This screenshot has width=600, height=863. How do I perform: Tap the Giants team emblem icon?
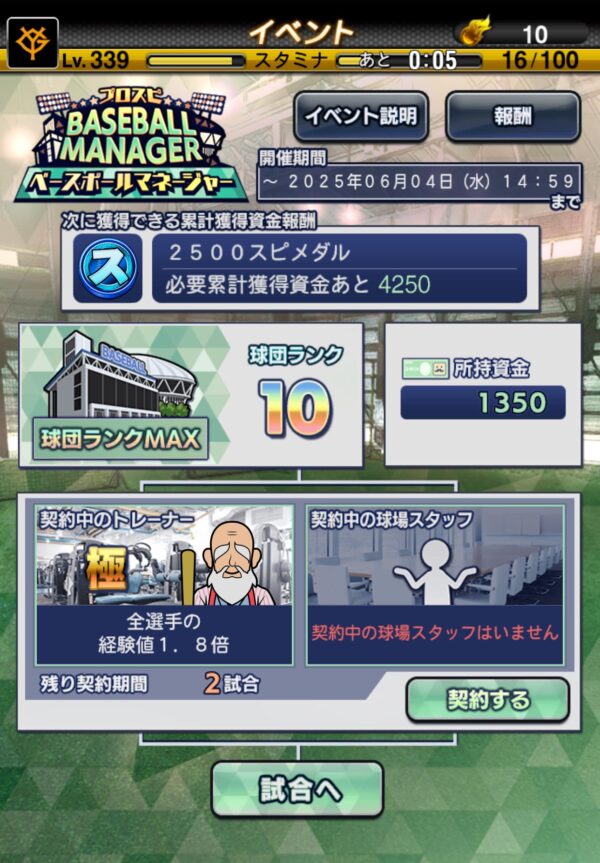coord(32,42)
